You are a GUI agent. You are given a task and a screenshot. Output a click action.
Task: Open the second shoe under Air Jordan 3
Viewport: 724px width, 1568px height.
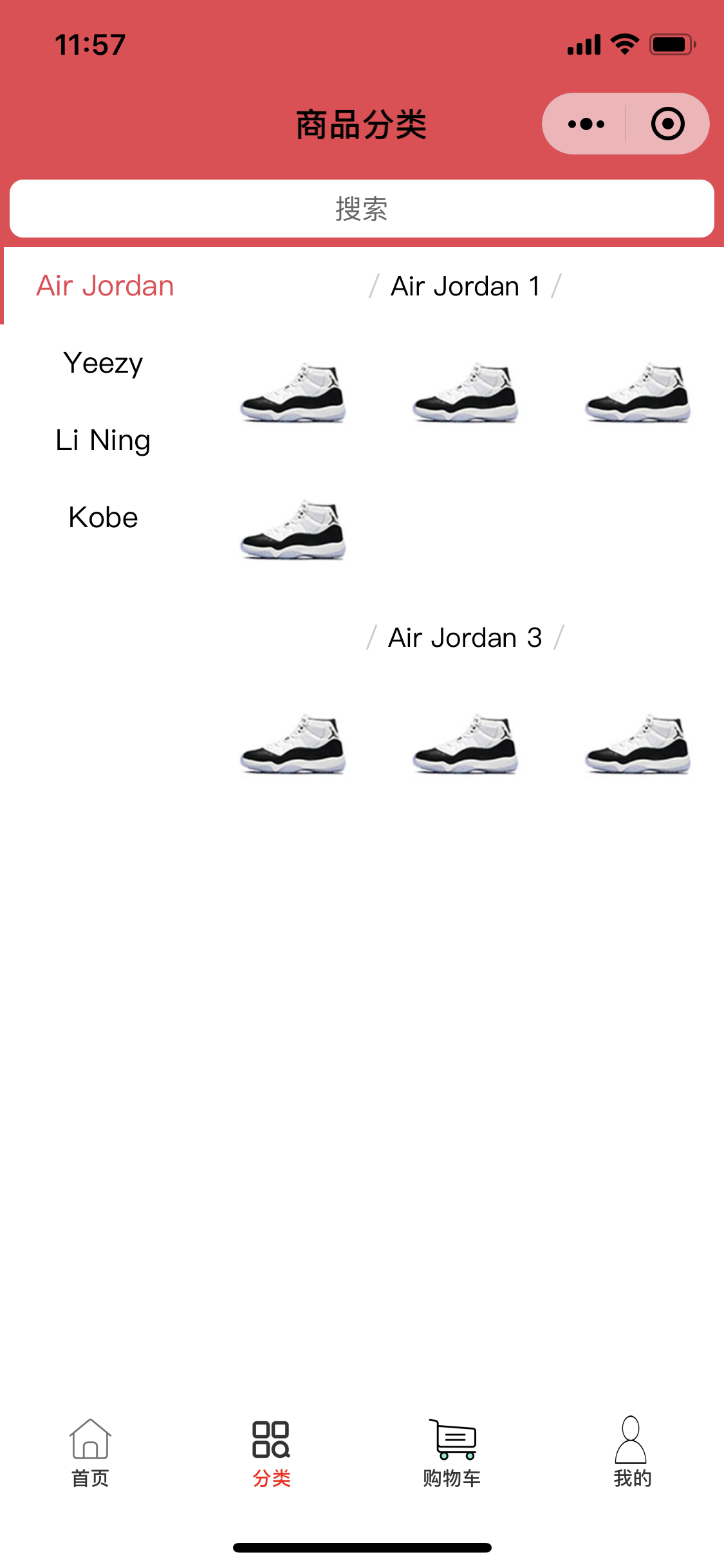[x=465, y=744]
